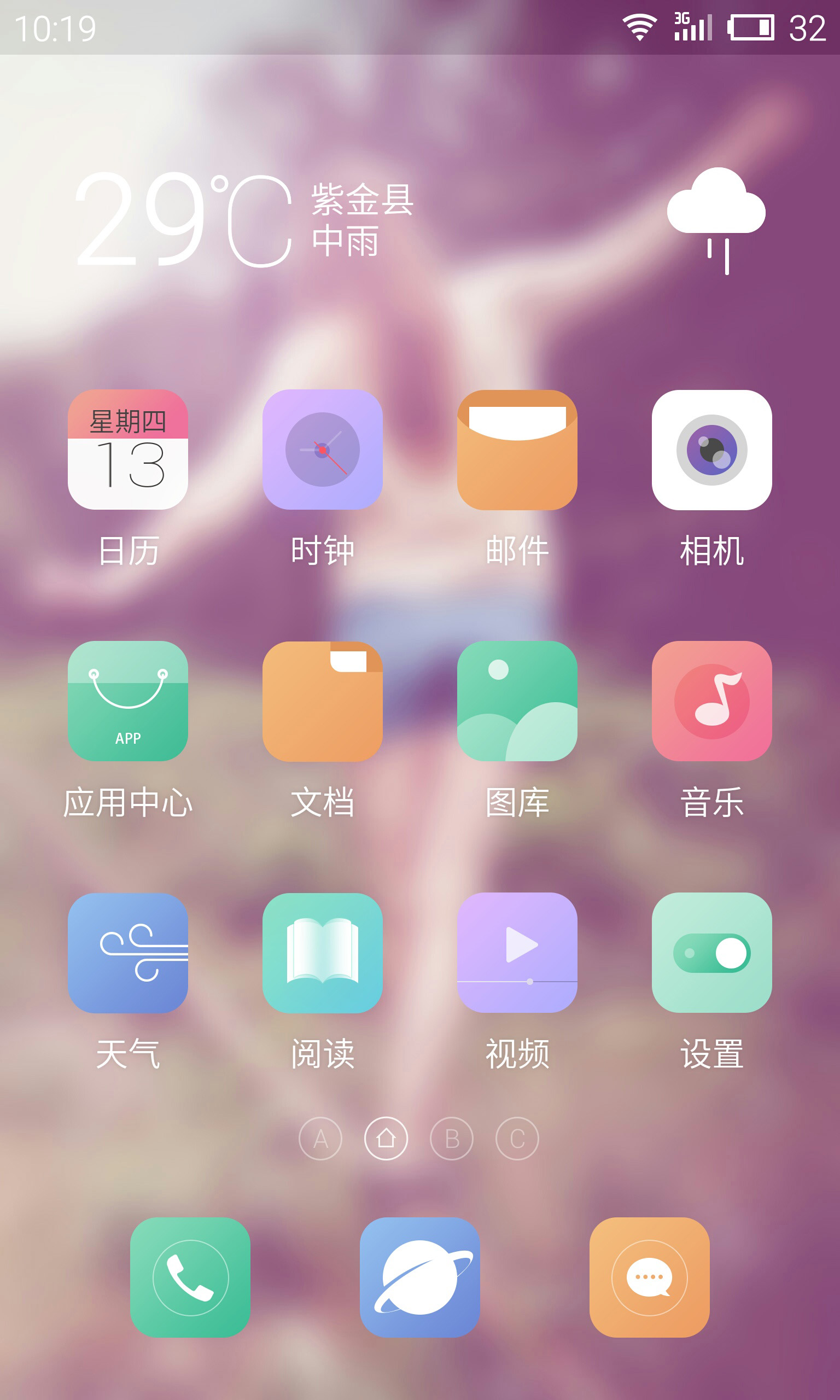The width and height of the screenshot is (840, 1400).
Task: Open the 邮件 mail app
Action: pos(517,450)
